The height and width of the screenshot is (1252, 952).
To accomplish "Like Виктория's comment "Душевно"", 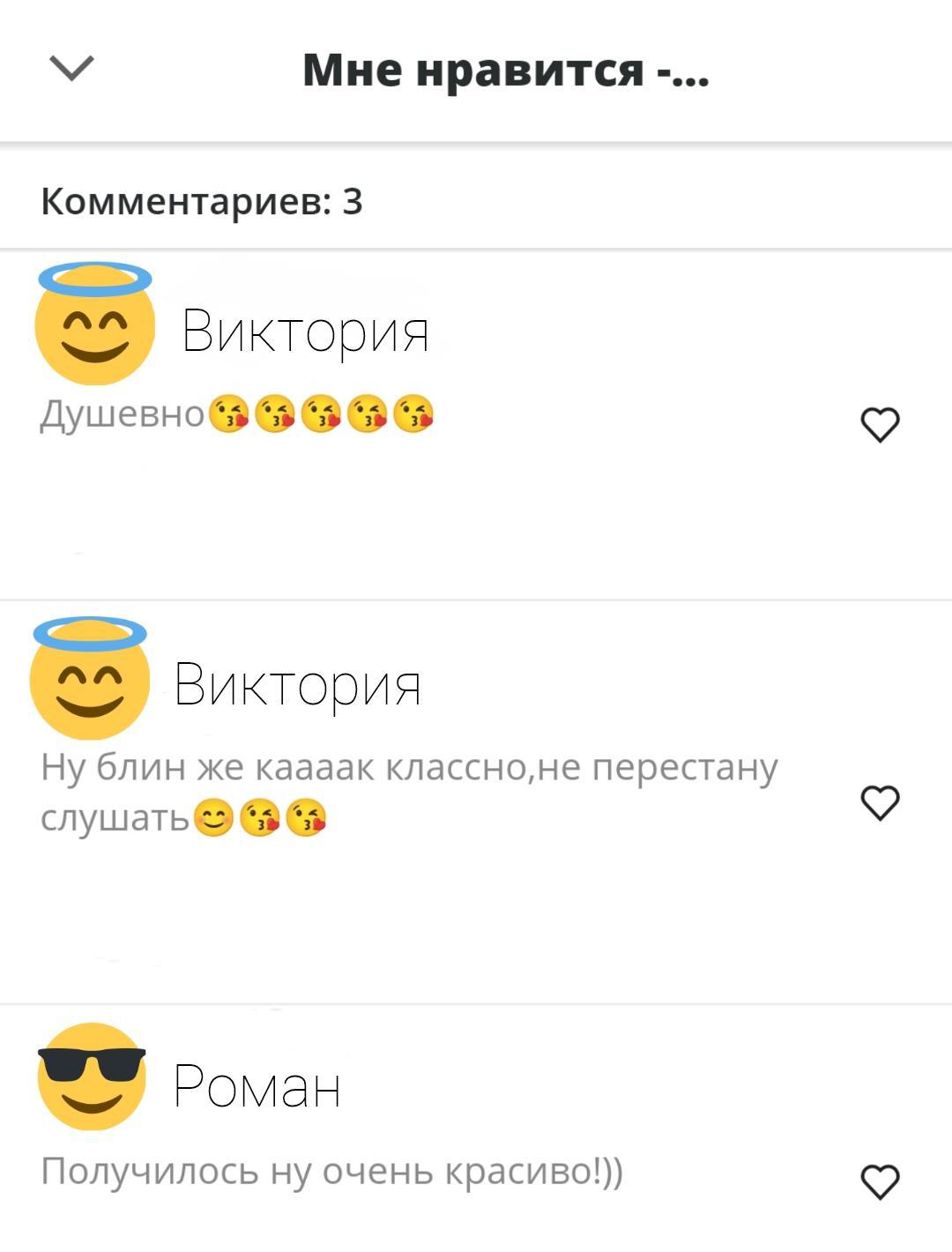I will [879, 424].
